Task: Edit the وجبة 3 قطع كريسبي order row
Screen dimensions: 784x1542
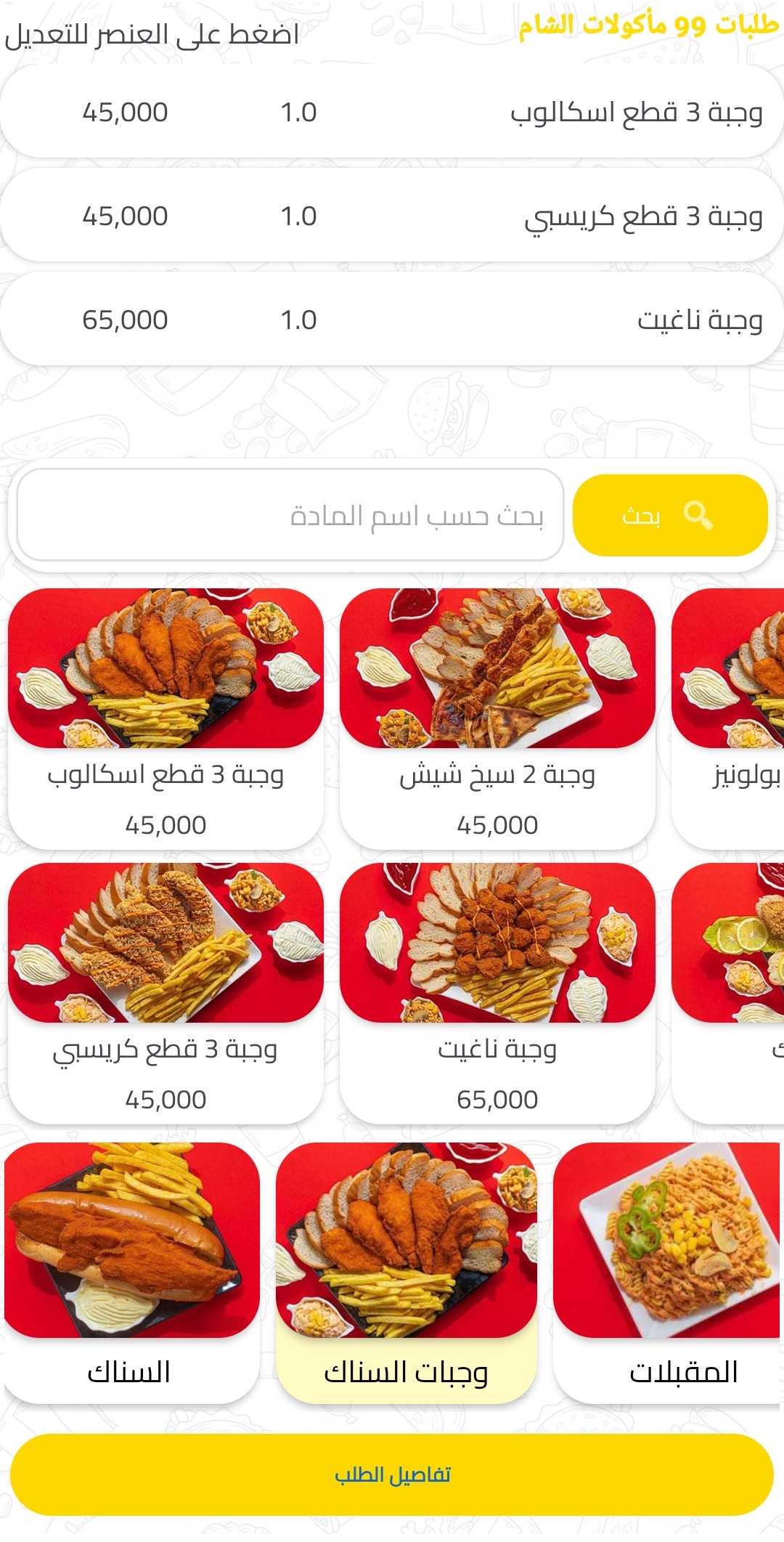Action: click(x=392, y=214)
